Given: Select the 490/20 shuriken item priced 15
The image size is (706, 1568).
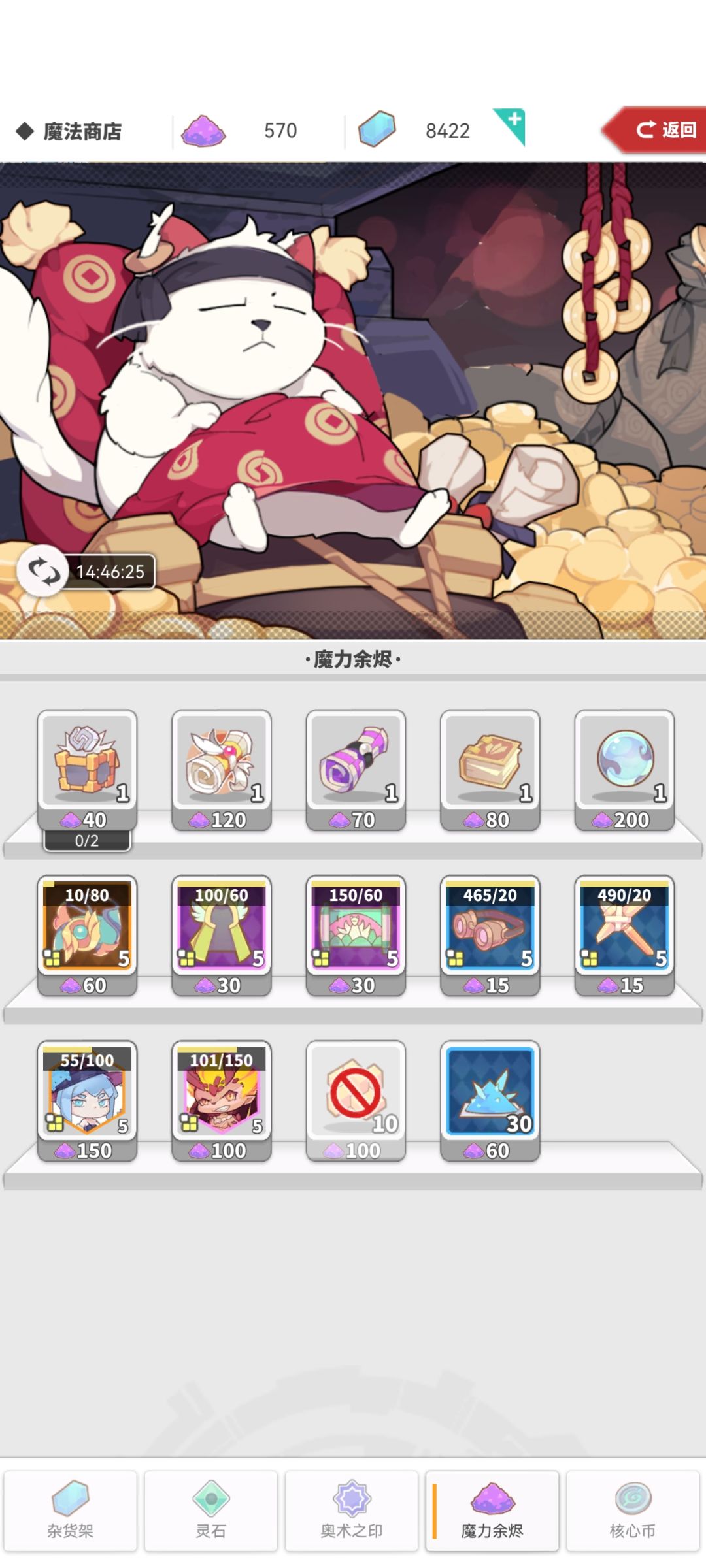Looking at the screenshot, I should [625, 931].
